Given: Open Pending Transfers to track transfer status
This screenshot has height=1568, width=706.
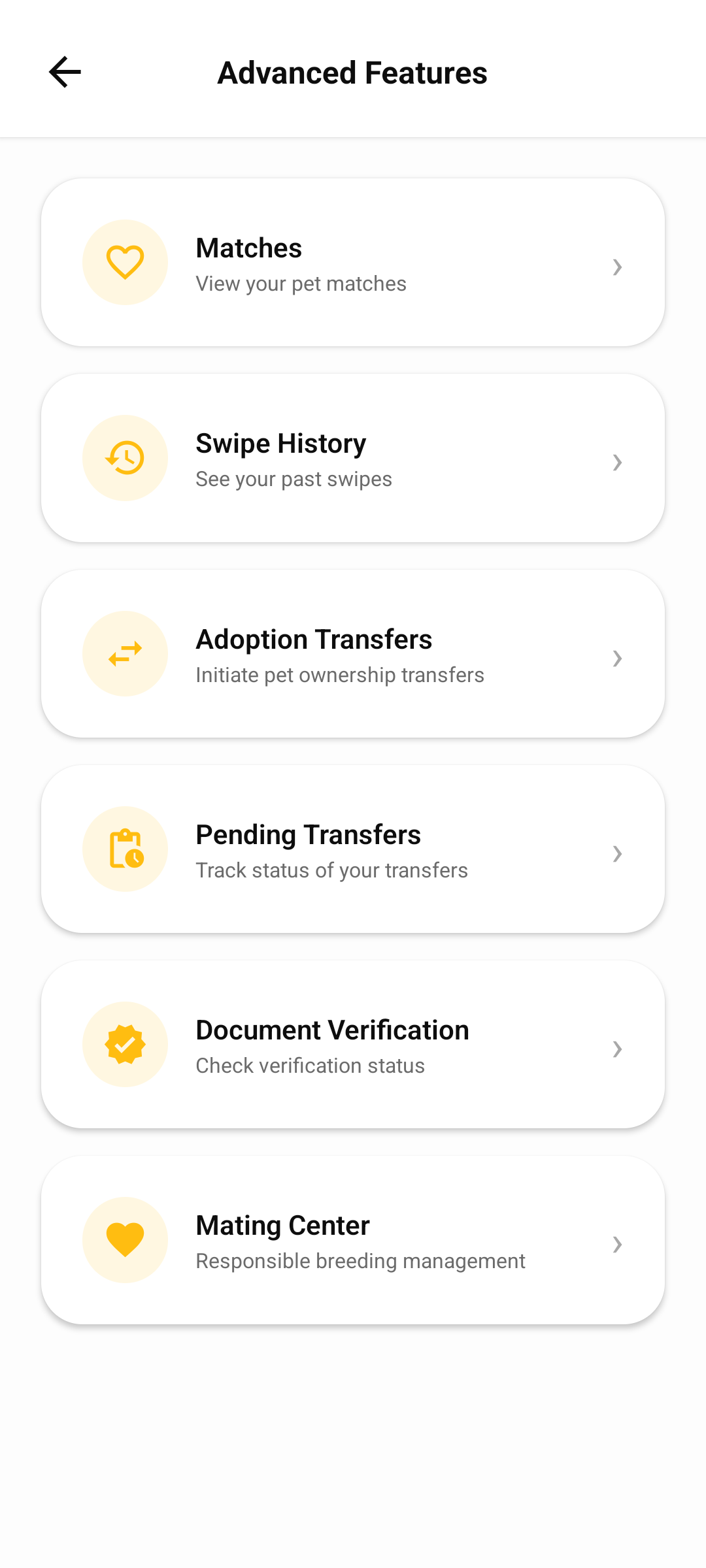Looking at the screenshot, I should click(353, 848).
